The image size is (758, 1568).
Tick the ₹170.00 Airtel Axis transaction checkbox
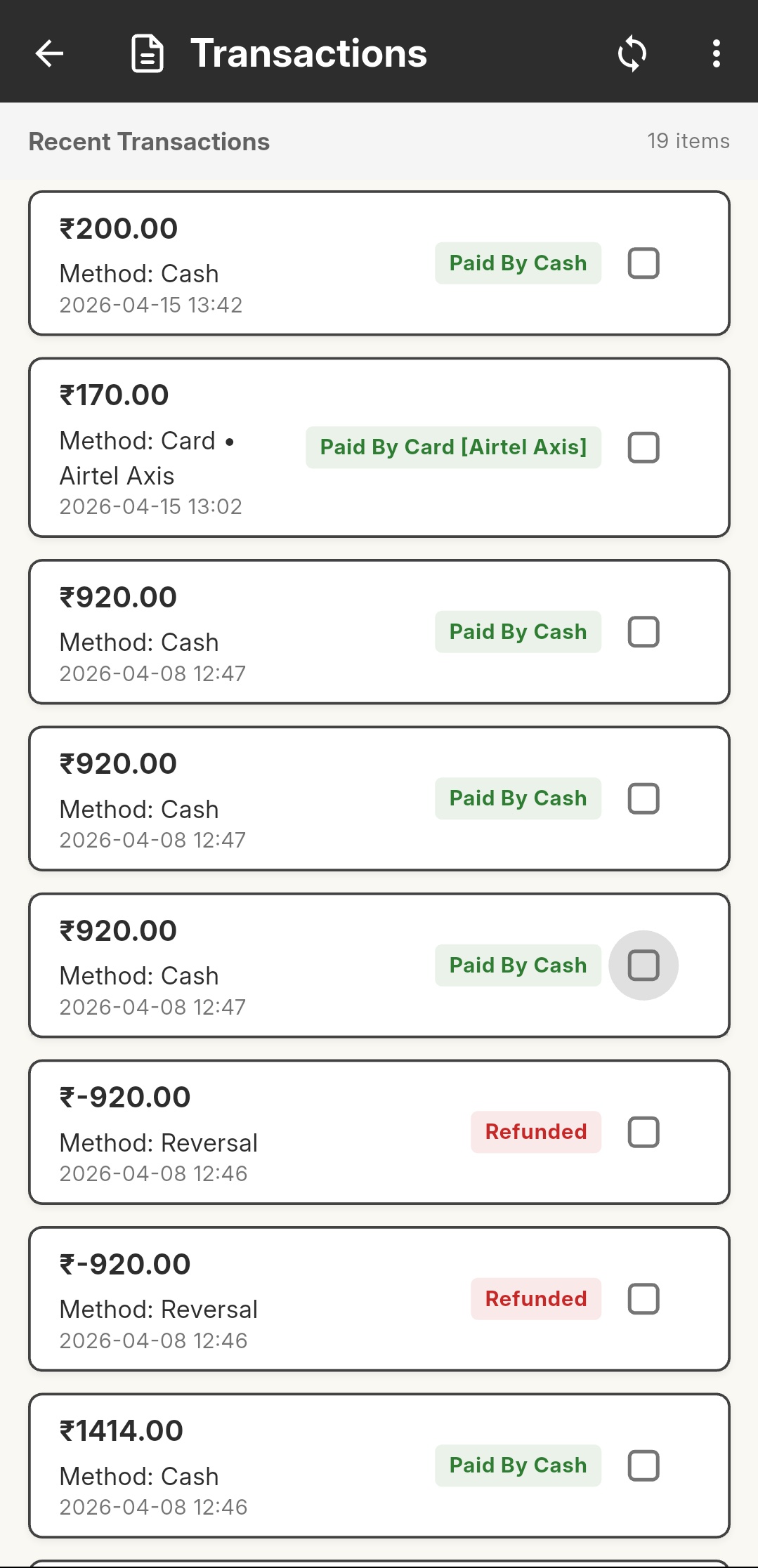643,447
